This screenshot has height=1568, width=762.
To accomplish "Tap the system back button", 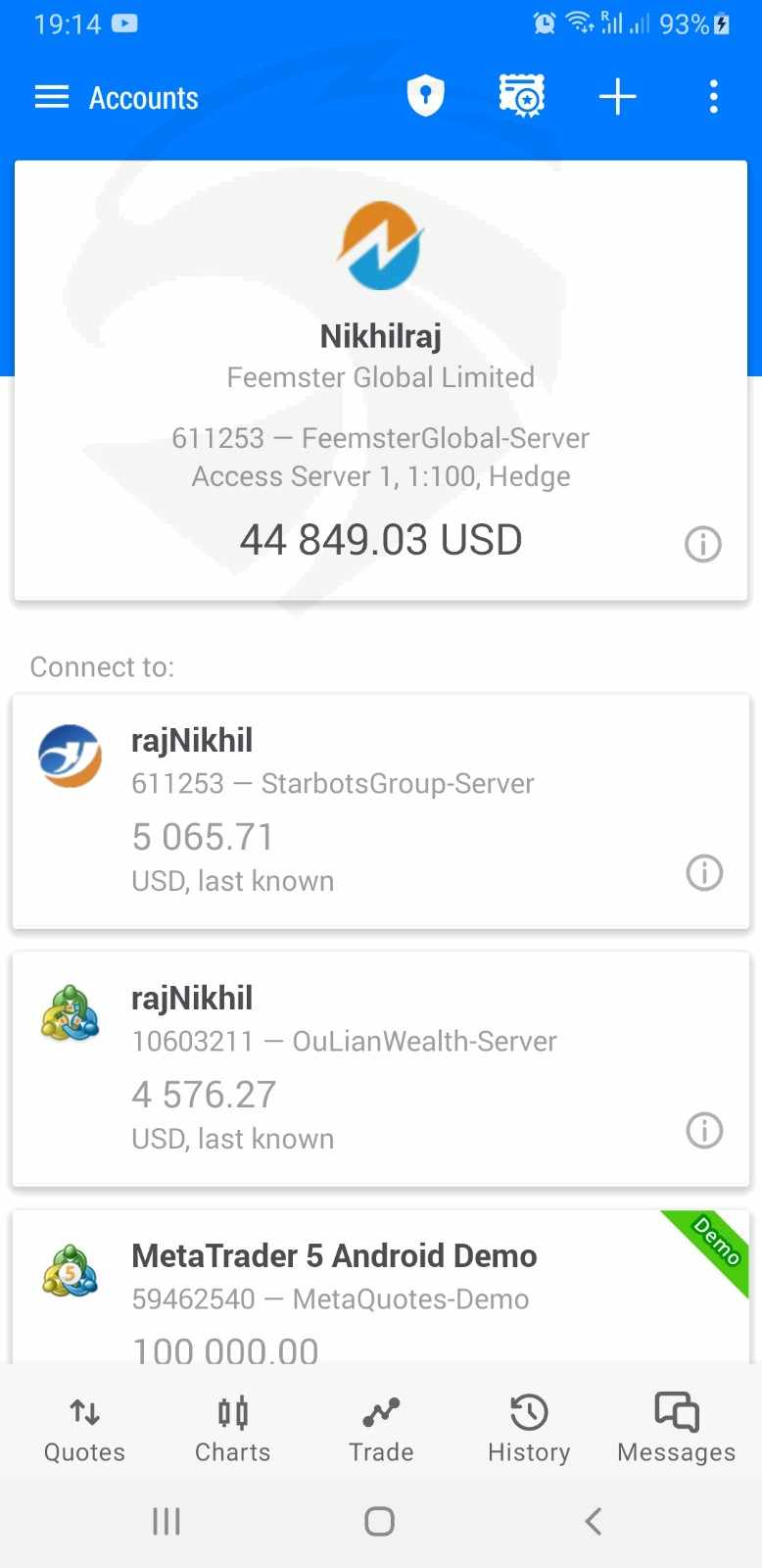I will point(593,1521).
